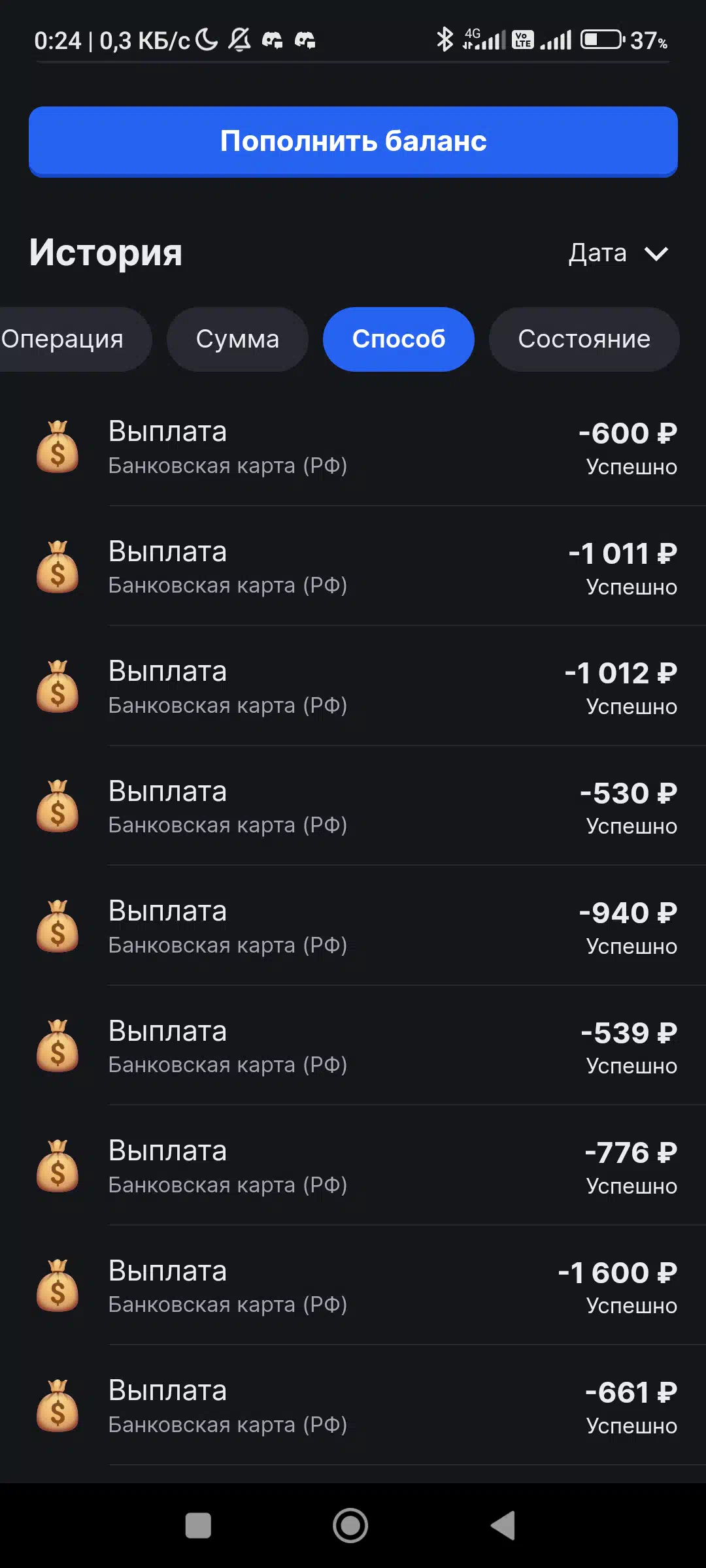Open the -1 011 ₽ payout entry
706x1568 pixels.
pyautogui.click(x=353, y=567)
